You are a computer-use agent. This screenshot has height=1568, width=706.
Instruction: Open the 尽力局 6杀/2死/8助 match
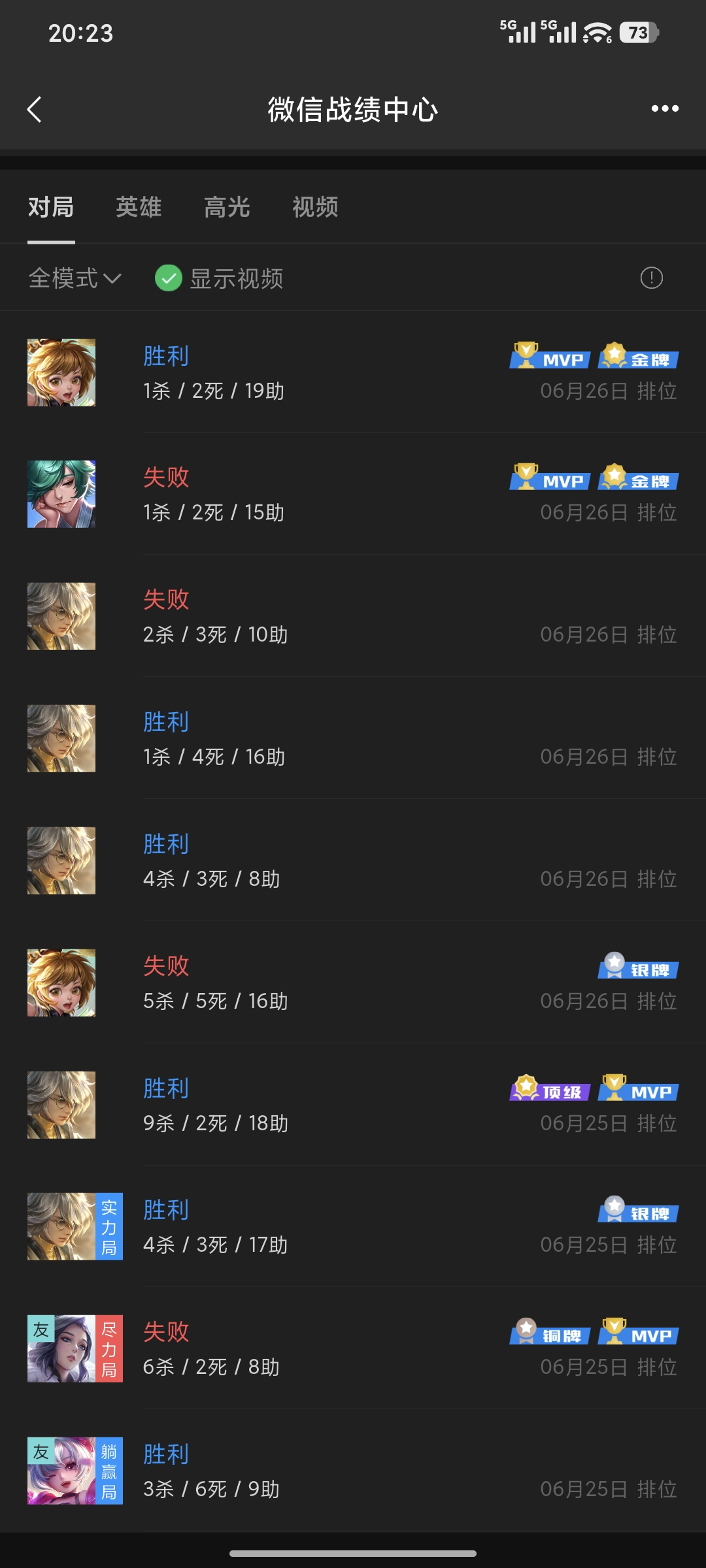click(353, 1348)
